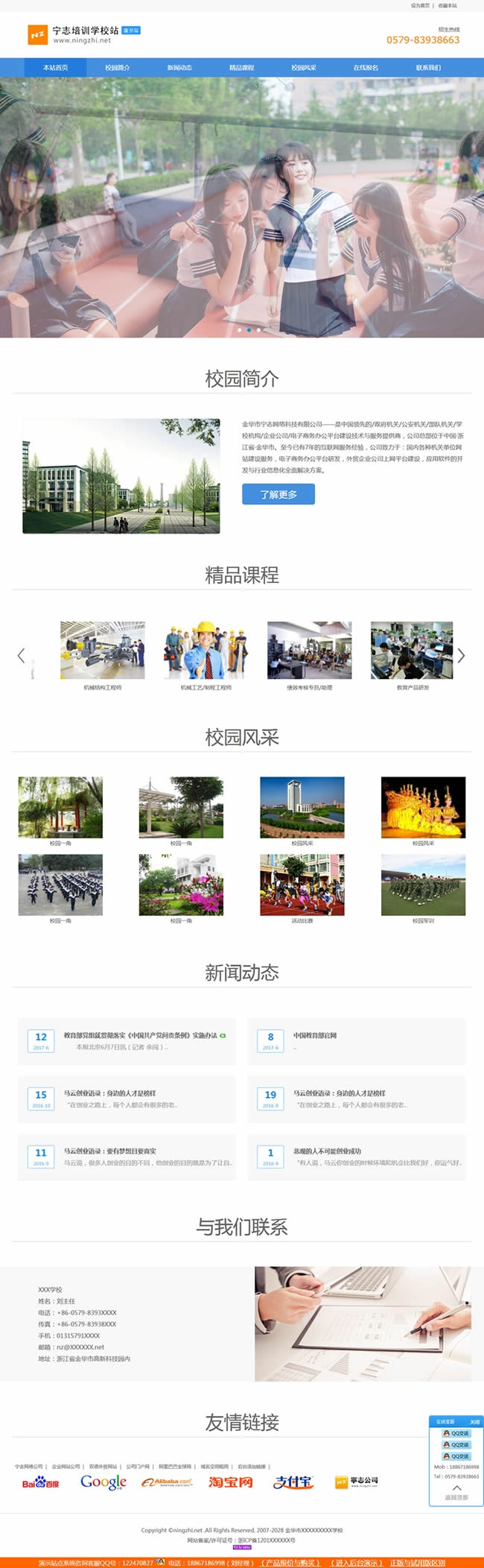
Task: Open the 校园简介 navigation tab
Action: point(117,68)
